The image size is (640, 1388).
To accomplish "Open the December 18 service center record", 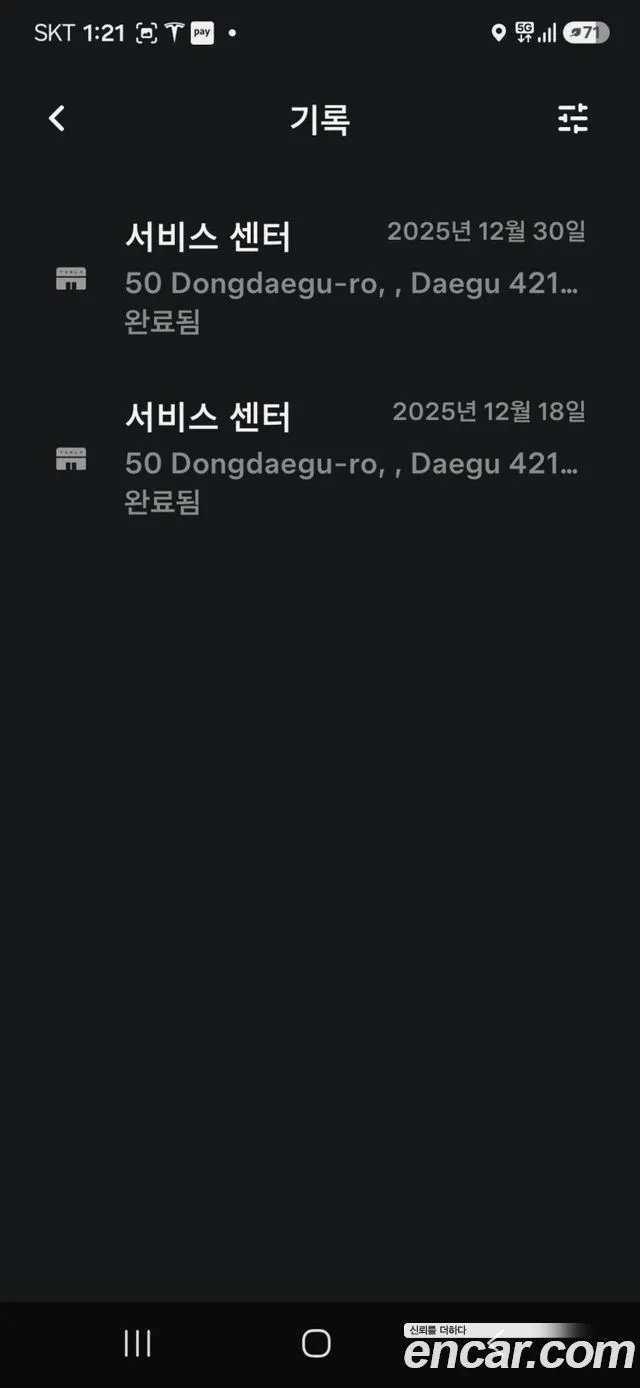I will coord(320,458).
